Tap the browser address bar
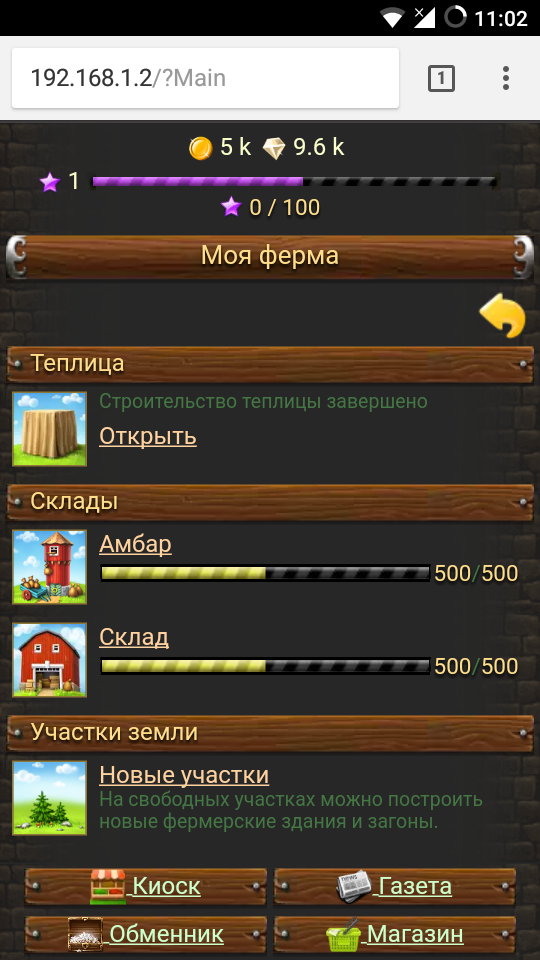Screen dimensions: 540x960 tap(205, 78)
